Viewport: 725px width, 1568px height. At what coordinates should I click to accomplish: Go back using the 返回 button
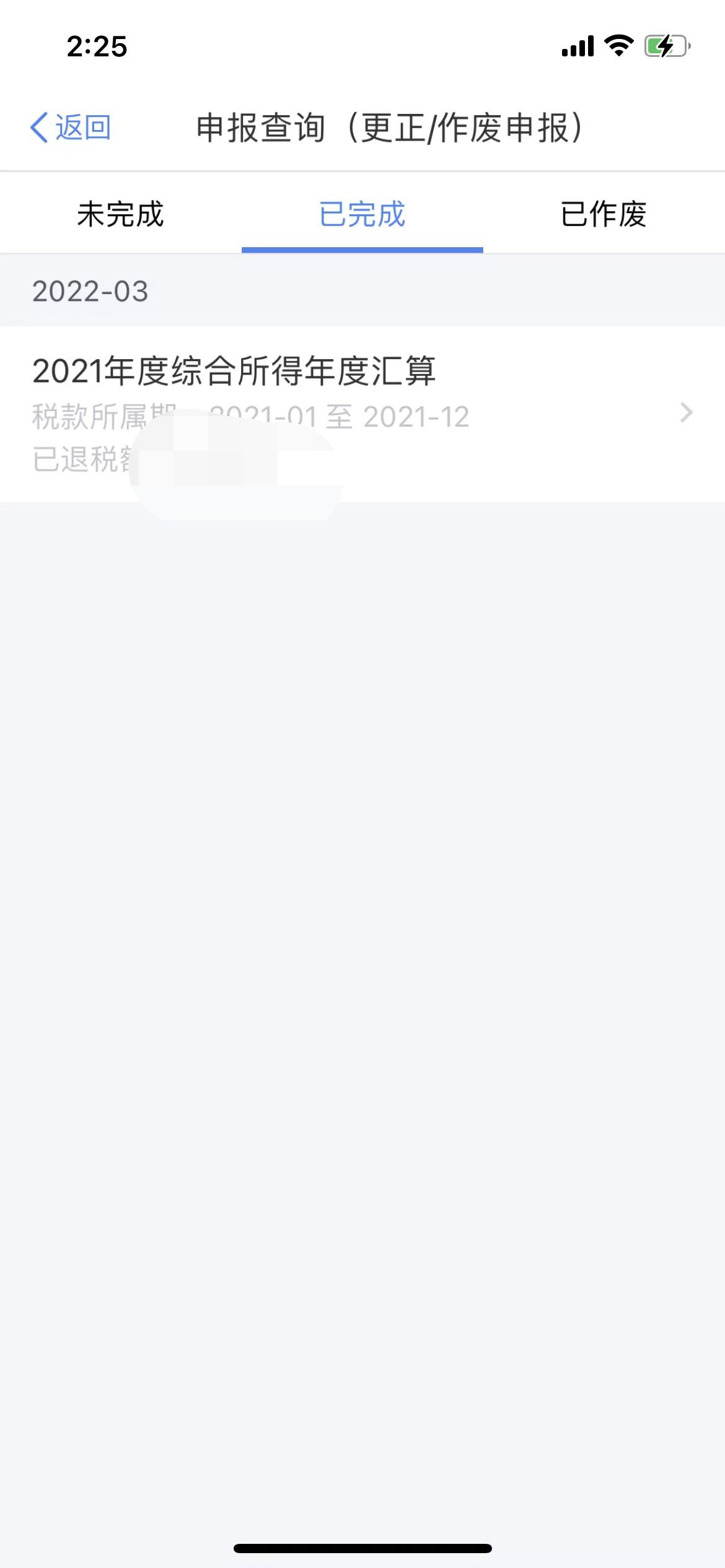point(71,128)
